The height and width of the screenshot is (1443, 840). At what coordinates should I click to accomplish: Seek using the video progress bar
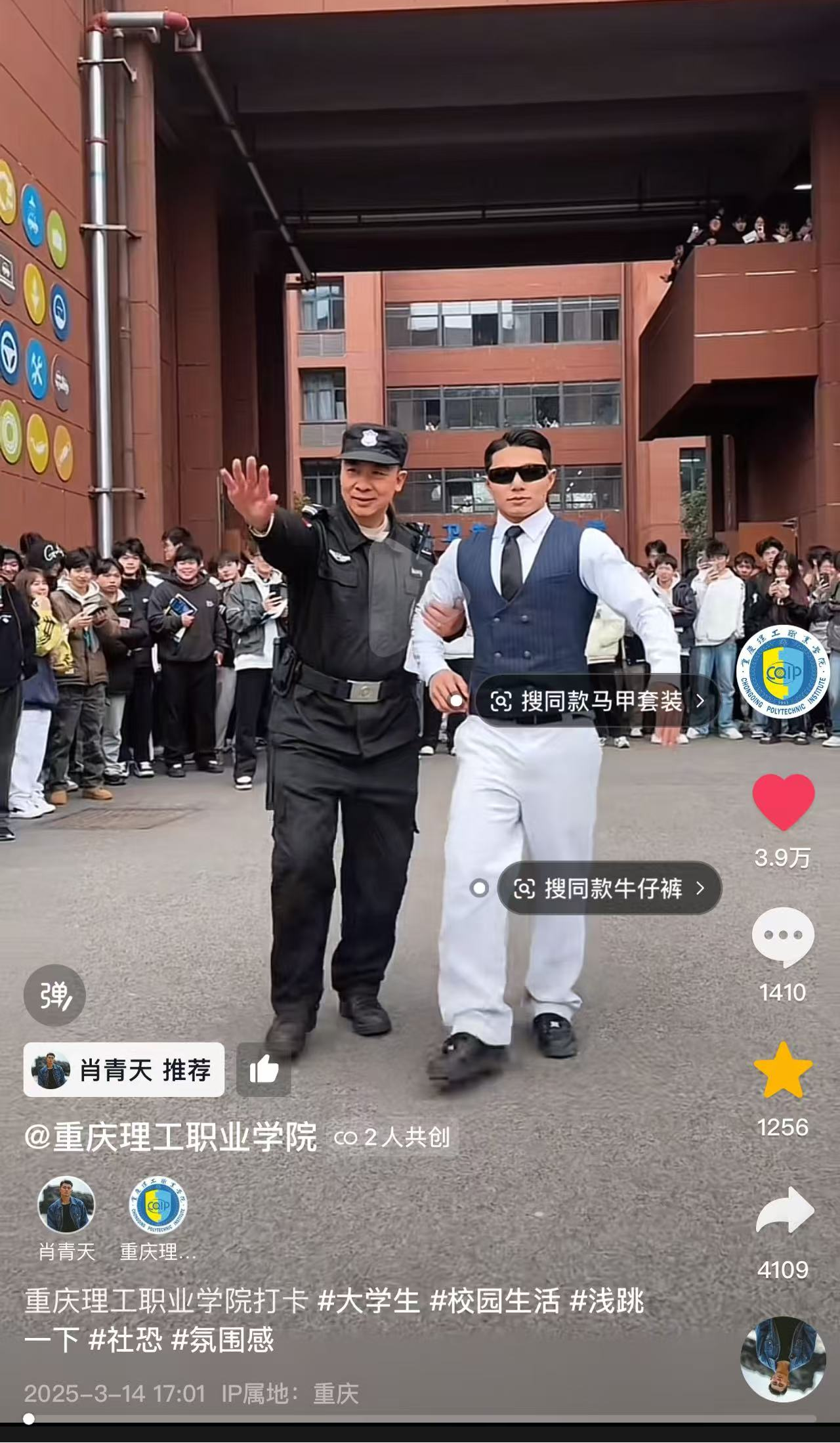420,1419
